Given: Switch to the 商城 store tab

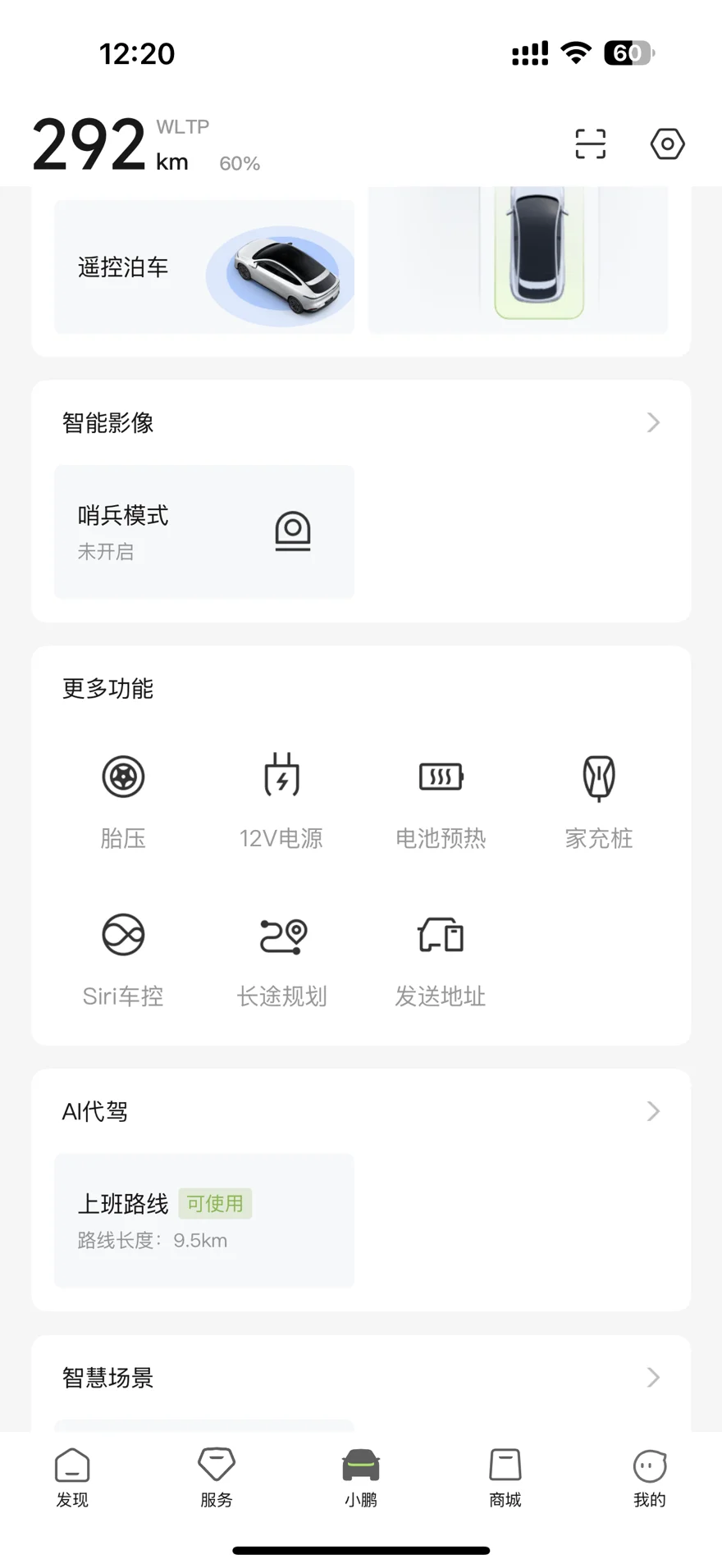Looking at the screenshot, I should (505, 1477).
